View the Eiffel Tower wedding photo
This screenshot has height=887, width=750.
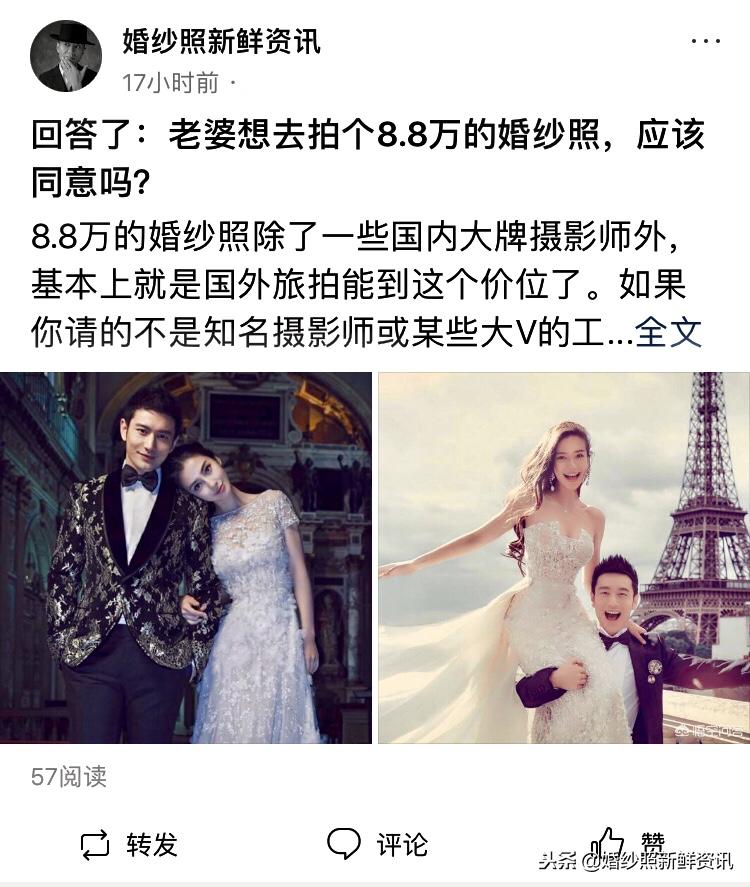(560, 560)
